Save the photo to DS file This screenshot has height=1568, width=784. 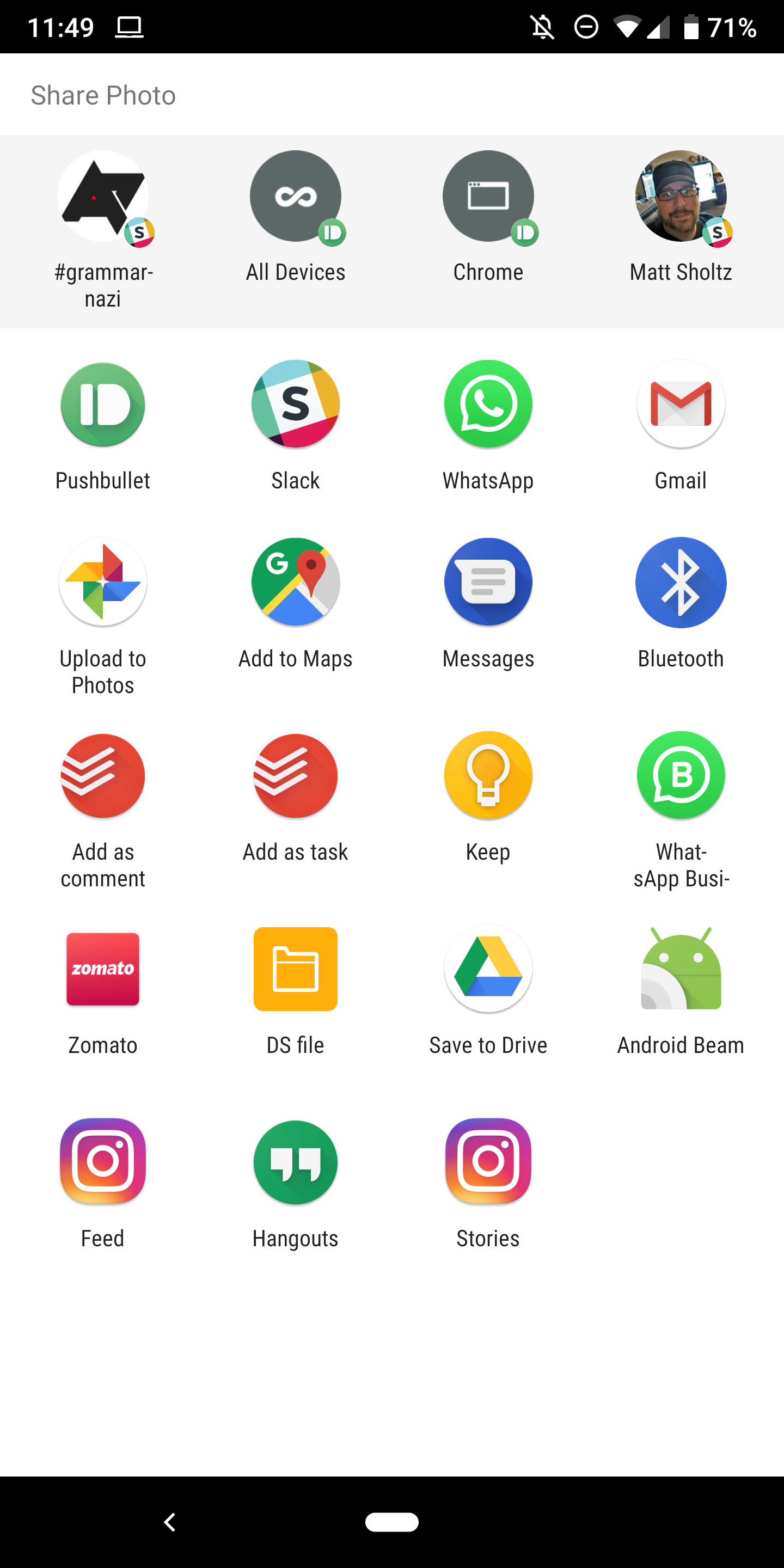[x=295, y=969]
